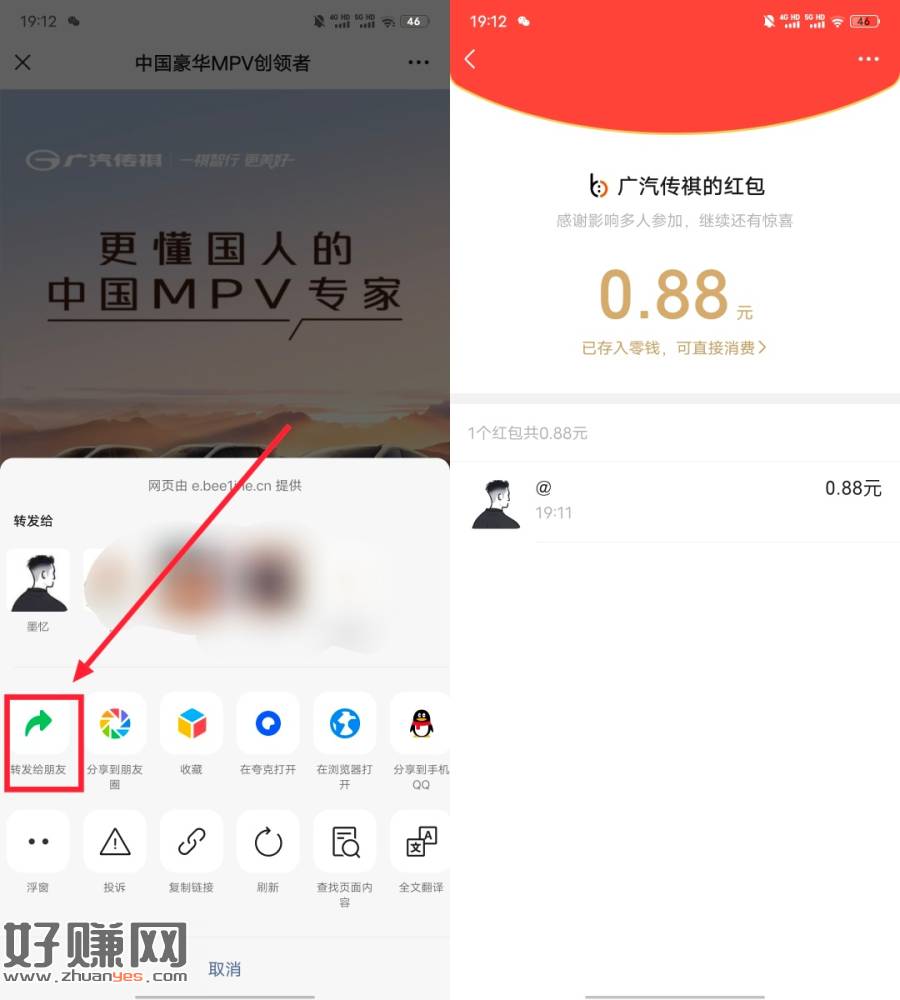The image size is (900, 1000).
Task: Share the page to 朋友圈
Action: 115,724
